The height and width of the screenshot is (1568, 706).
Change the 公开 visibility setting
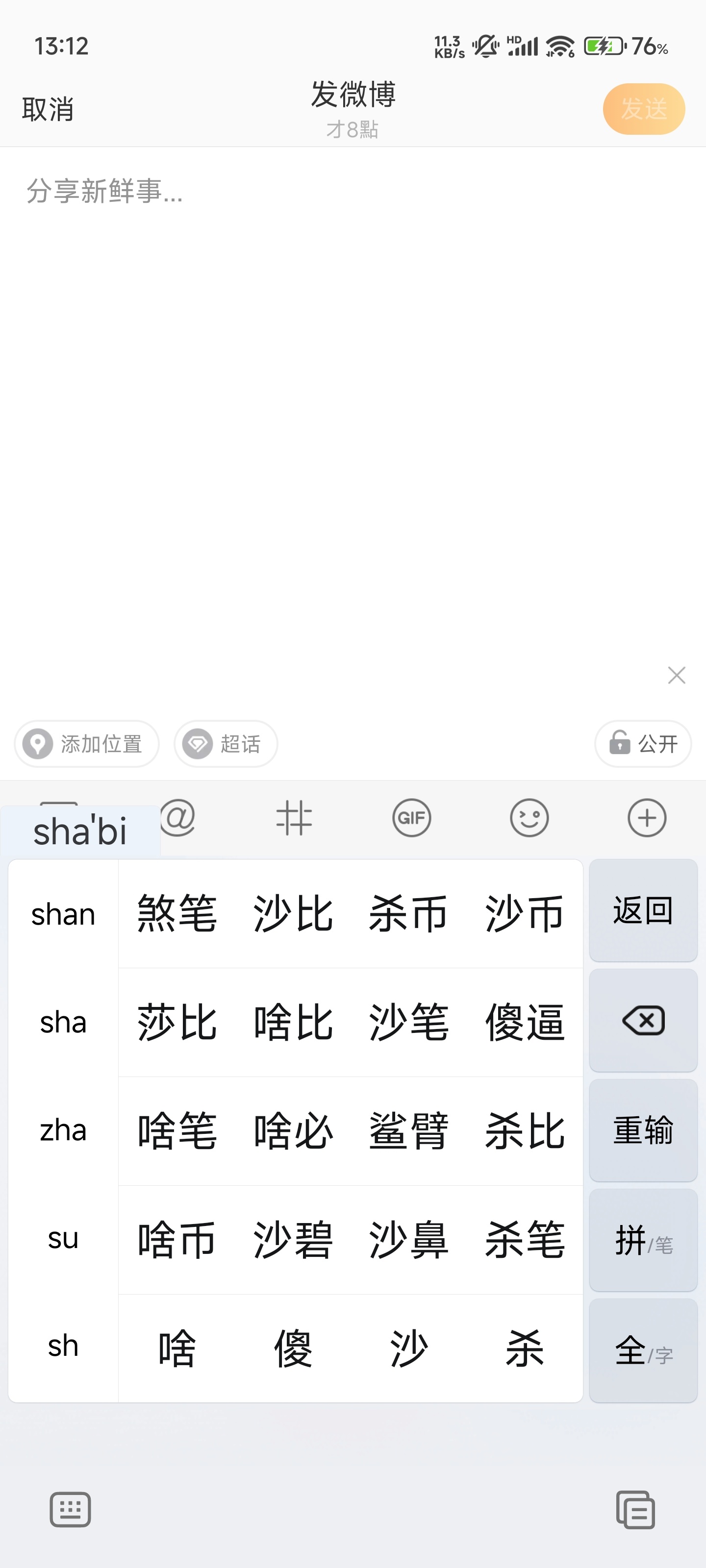643,743
